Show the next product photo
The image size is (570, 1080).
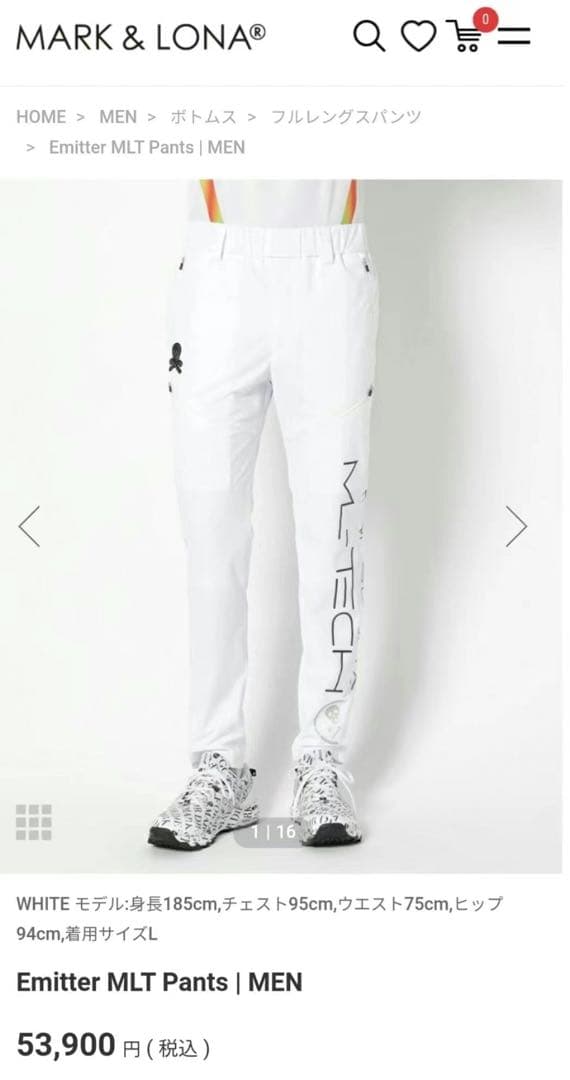click(x=516, y=526)
